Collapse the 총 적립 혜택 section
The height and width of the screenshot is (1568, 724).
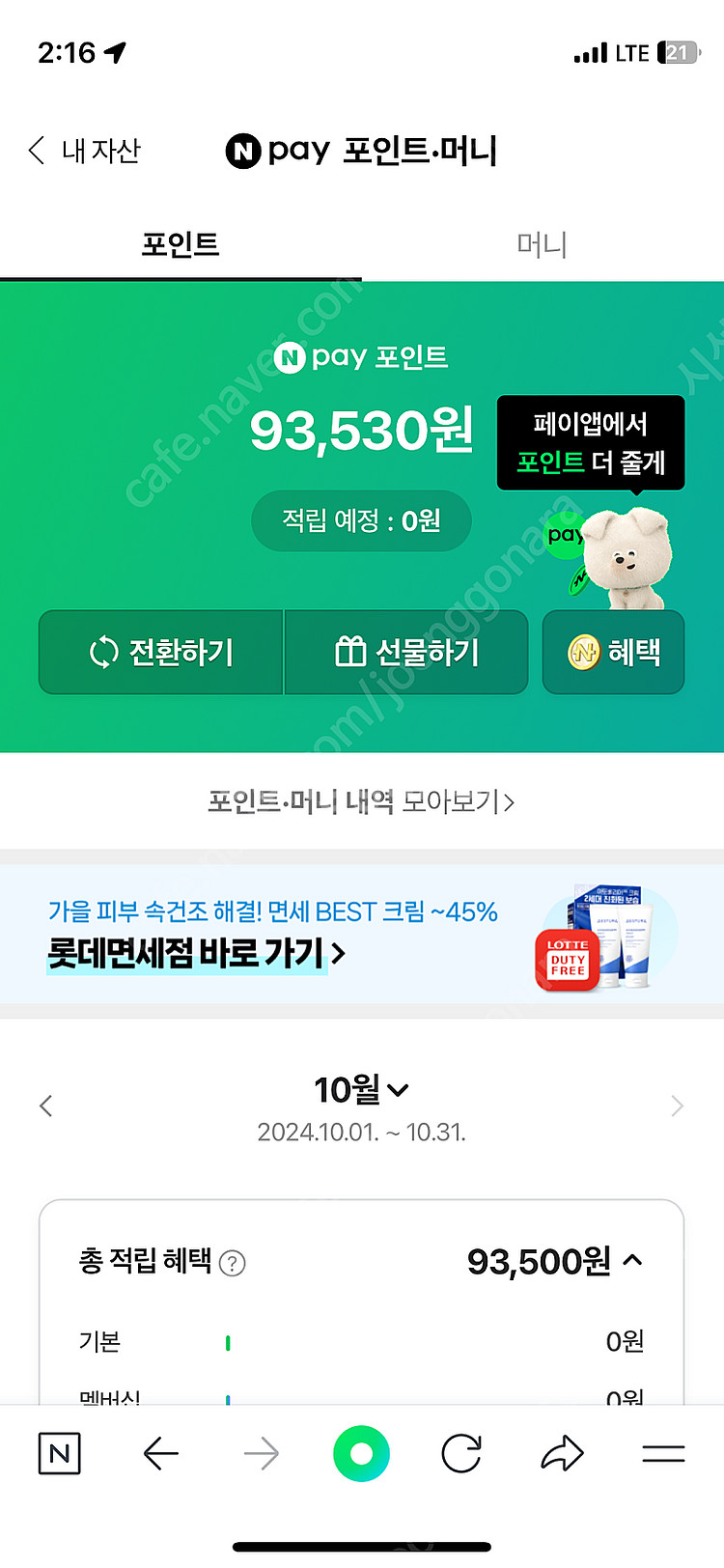click(633, 1260)
